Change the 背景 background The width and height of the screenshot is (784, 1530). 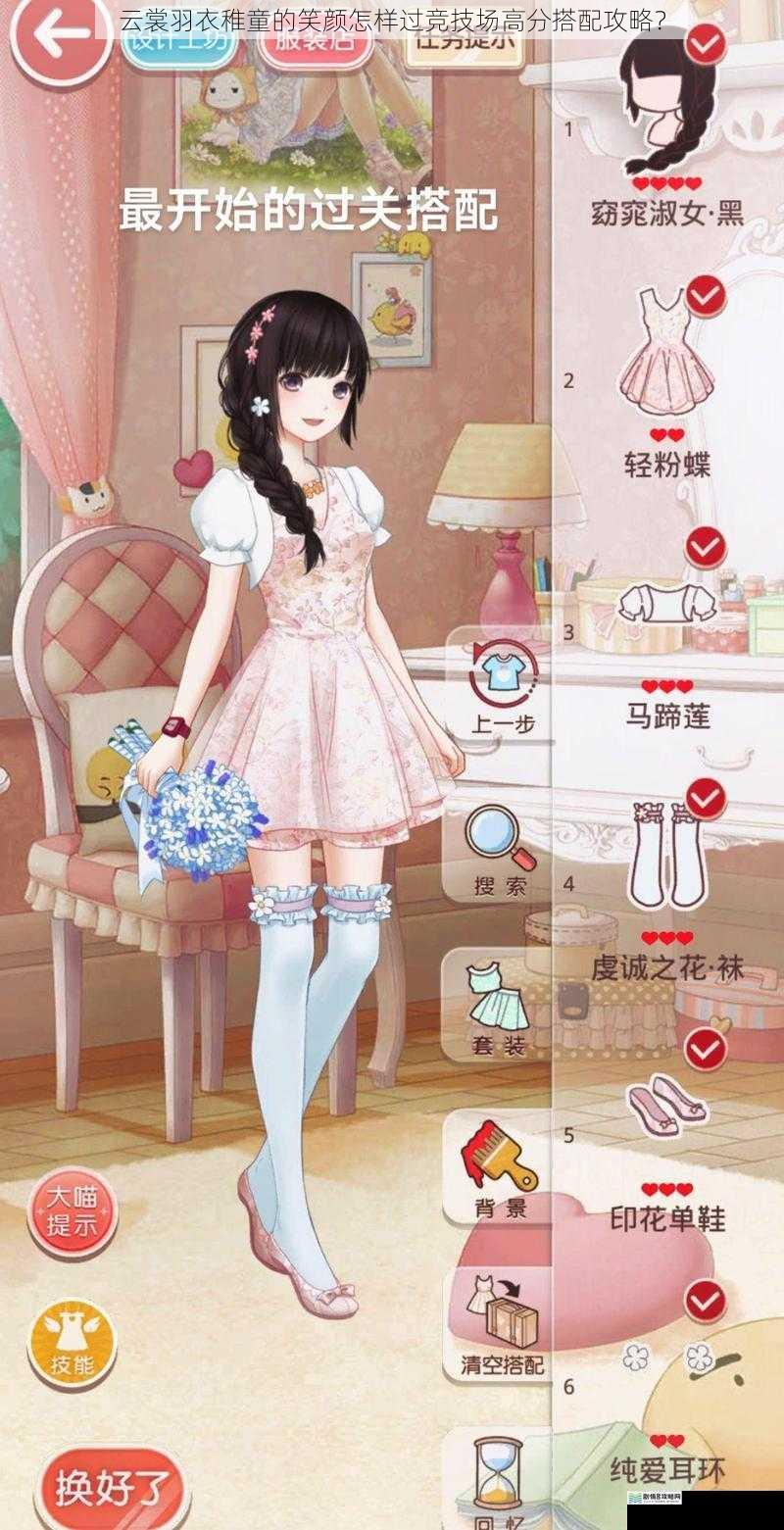502,1169
